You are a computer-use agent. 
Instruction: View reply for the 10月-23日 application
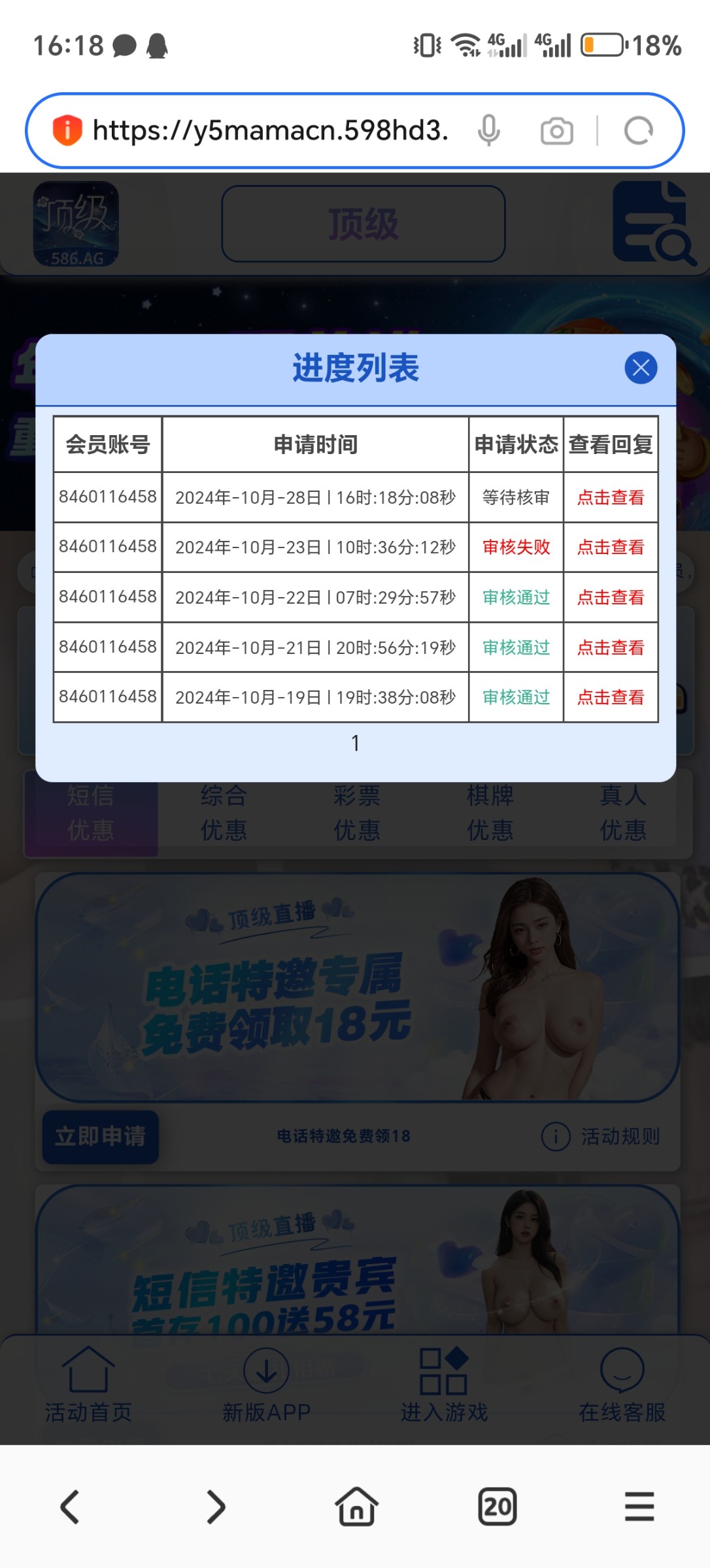tap(611, 547)
